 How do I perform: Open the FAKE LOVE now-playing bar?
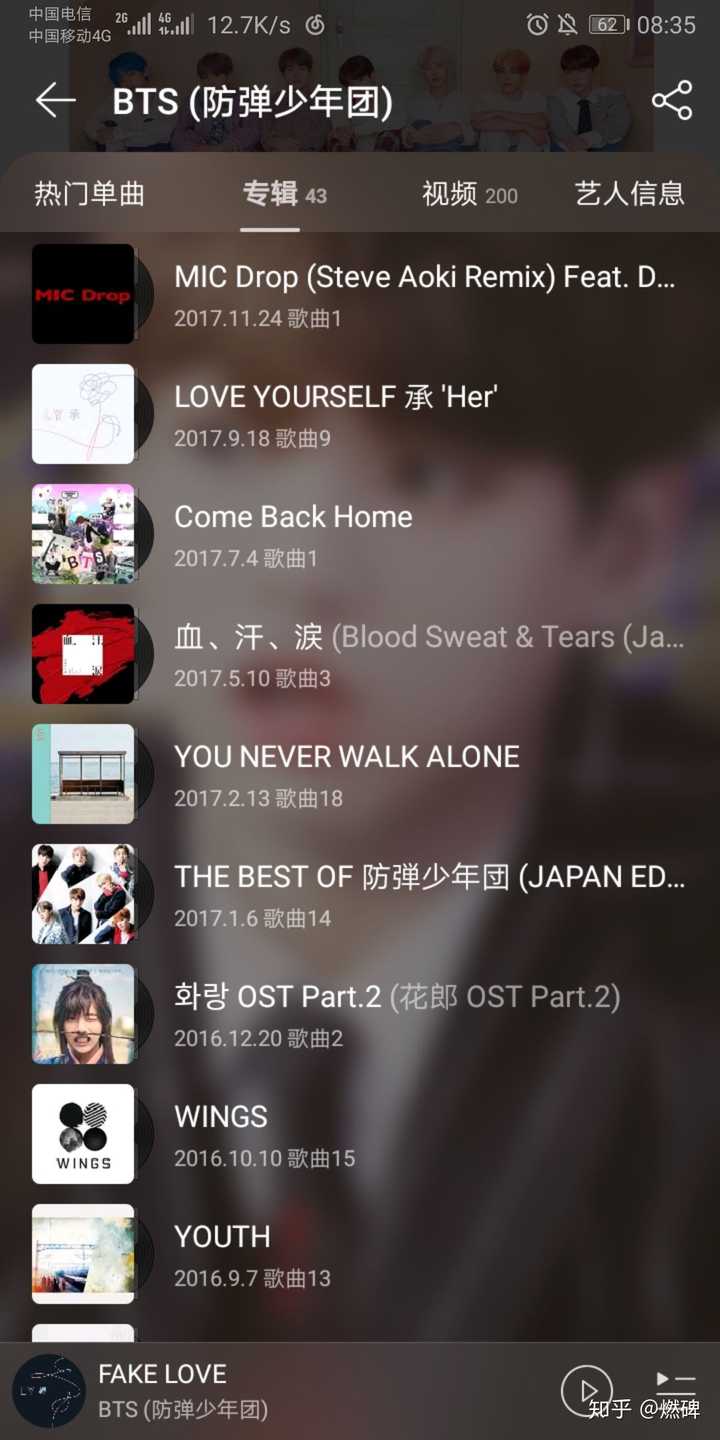click(280, 1391)
